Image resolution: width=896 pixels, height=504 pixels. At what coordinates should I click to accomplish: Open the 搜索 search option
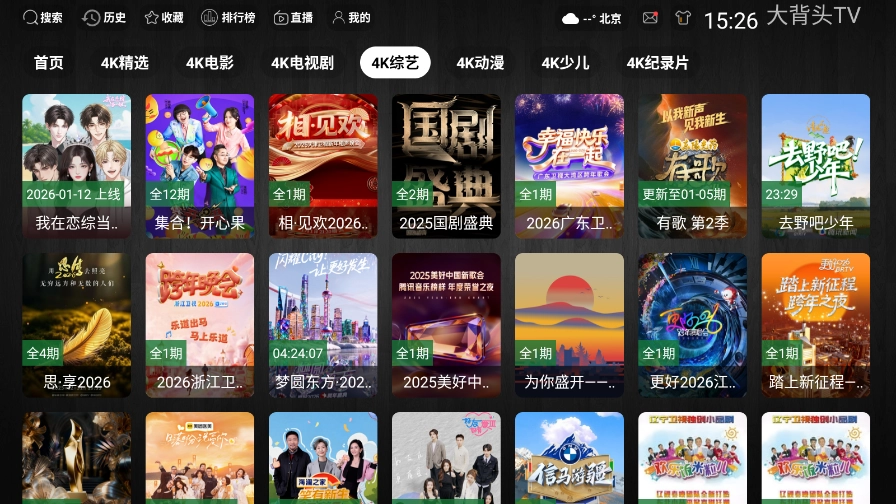click(43, 18)
